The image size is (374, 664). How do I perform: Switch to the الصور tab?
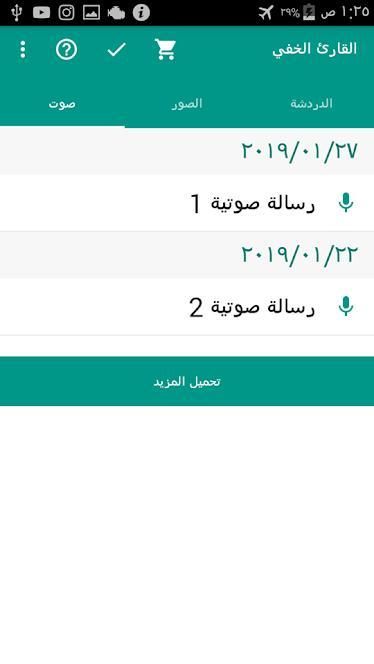tap(187, 104)
